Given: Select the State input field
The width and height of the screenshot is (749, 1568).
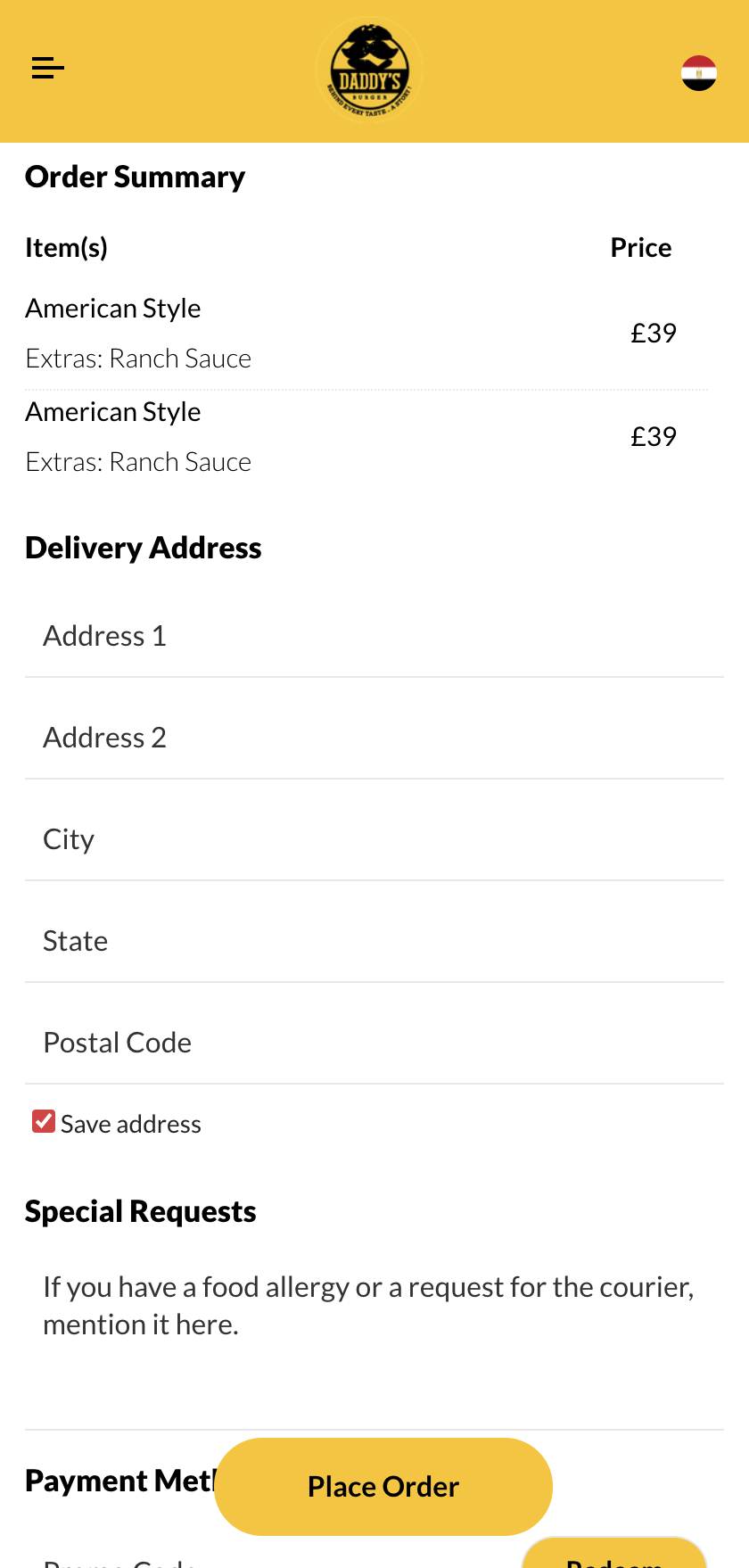Looking at the screenshot, I should click(374, 941).
